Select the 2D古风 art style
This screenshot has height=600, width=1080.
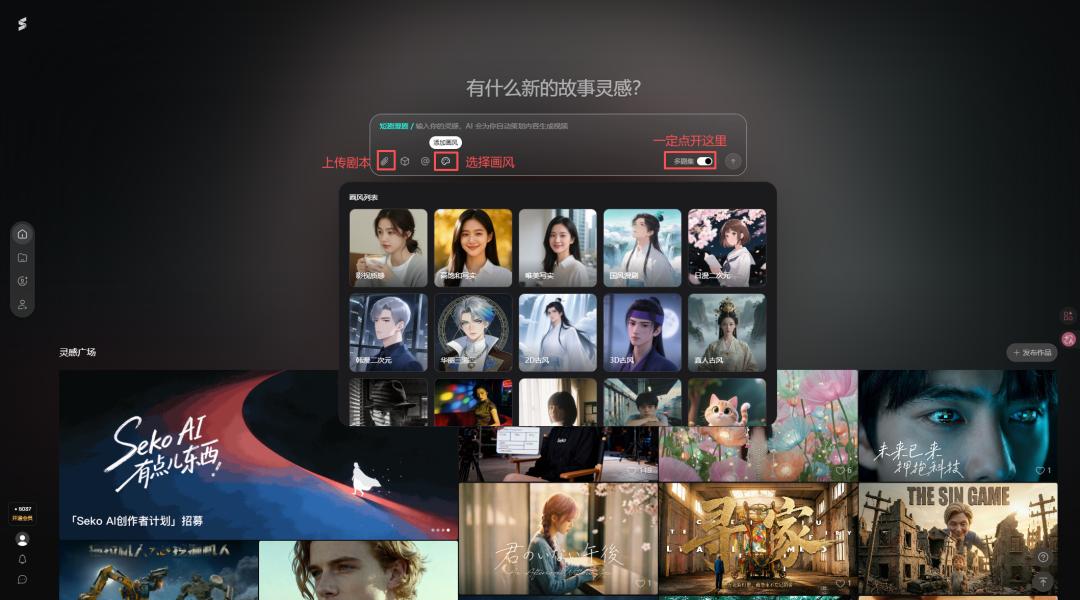[557, 332]
